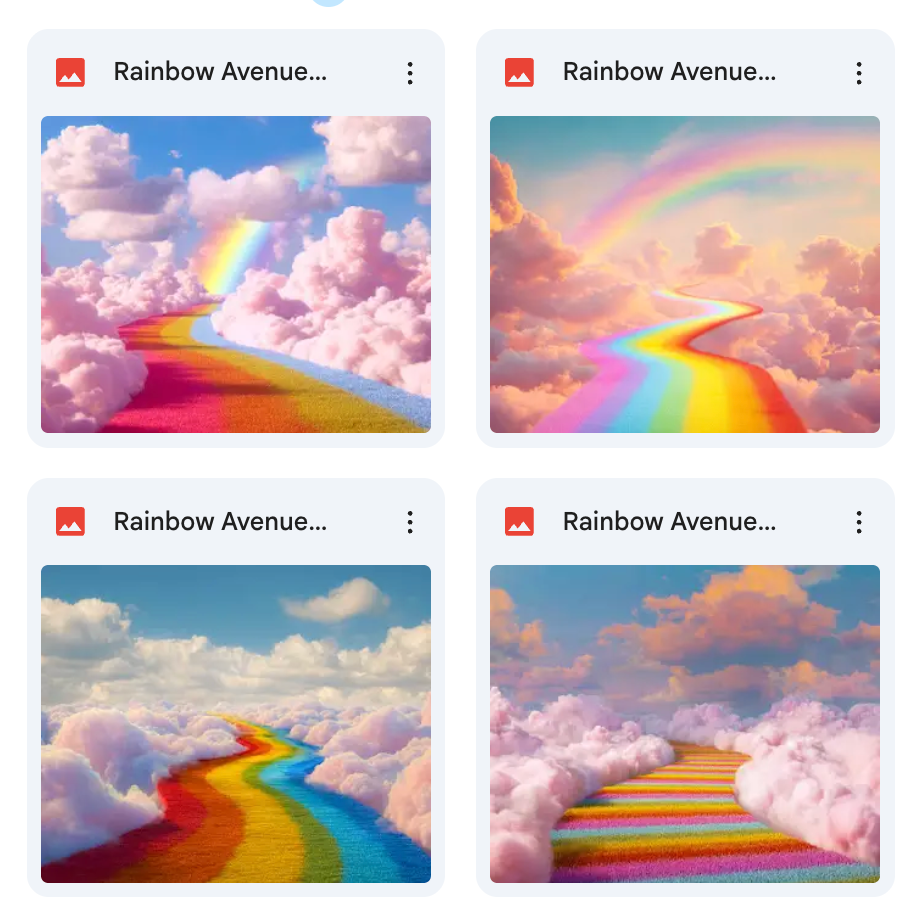This screenshot has width=902, height=904.
Task: Open the Rainbow Avenue file with blue sky and pink clouds
Action: pyautogui.click(x=235, y=274)
